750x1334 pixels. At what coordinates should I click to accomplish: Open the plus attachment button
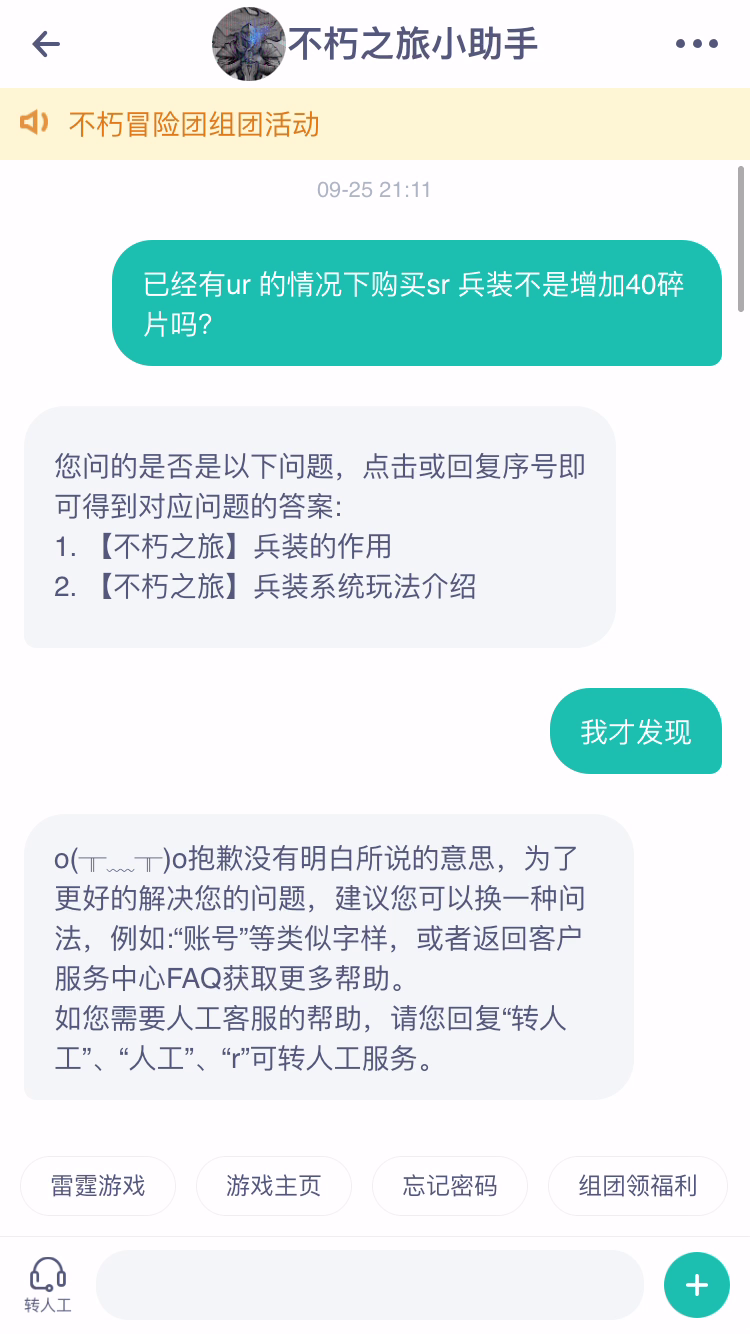tap(697, 1285)
